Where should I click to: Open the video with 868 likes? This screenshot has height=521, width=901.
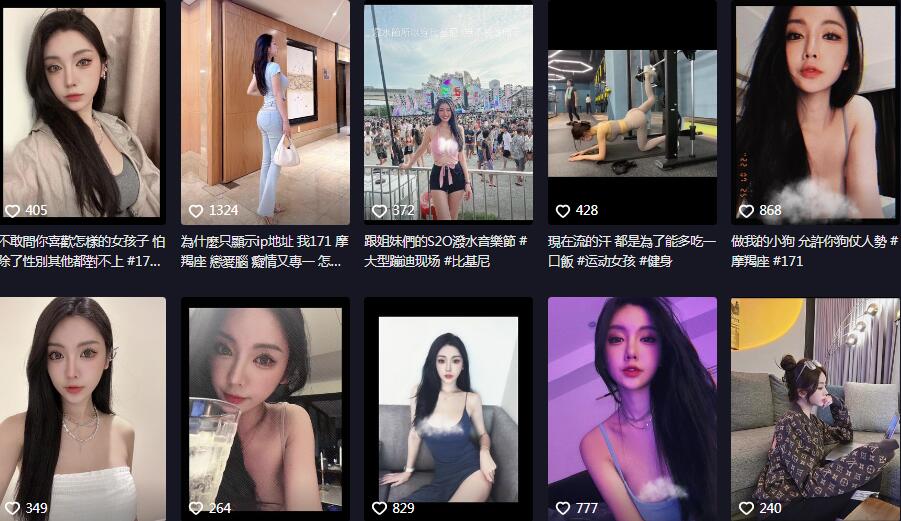pyautogui.click(x=815, y=110)
